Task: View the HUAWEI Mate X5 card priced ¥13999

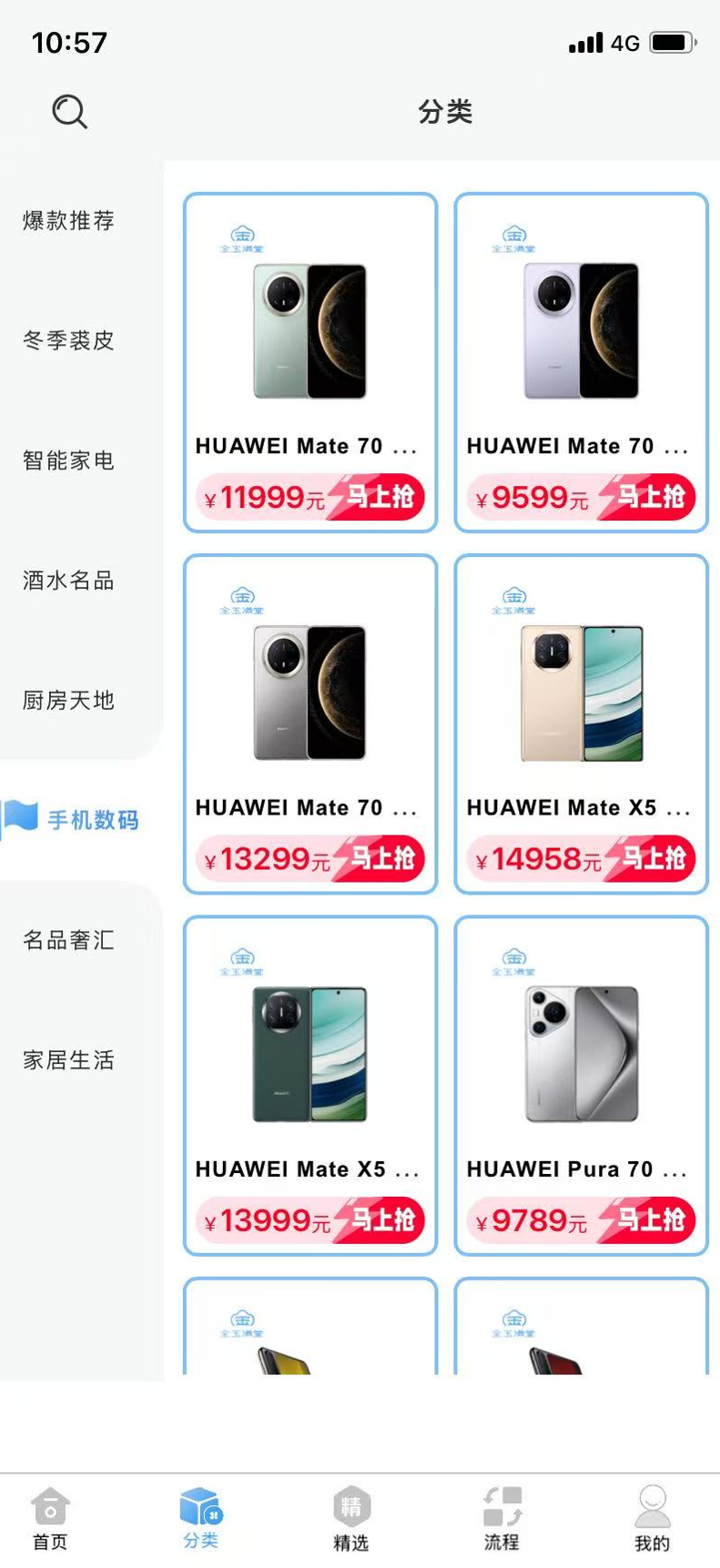Action: coord(310,1085)
